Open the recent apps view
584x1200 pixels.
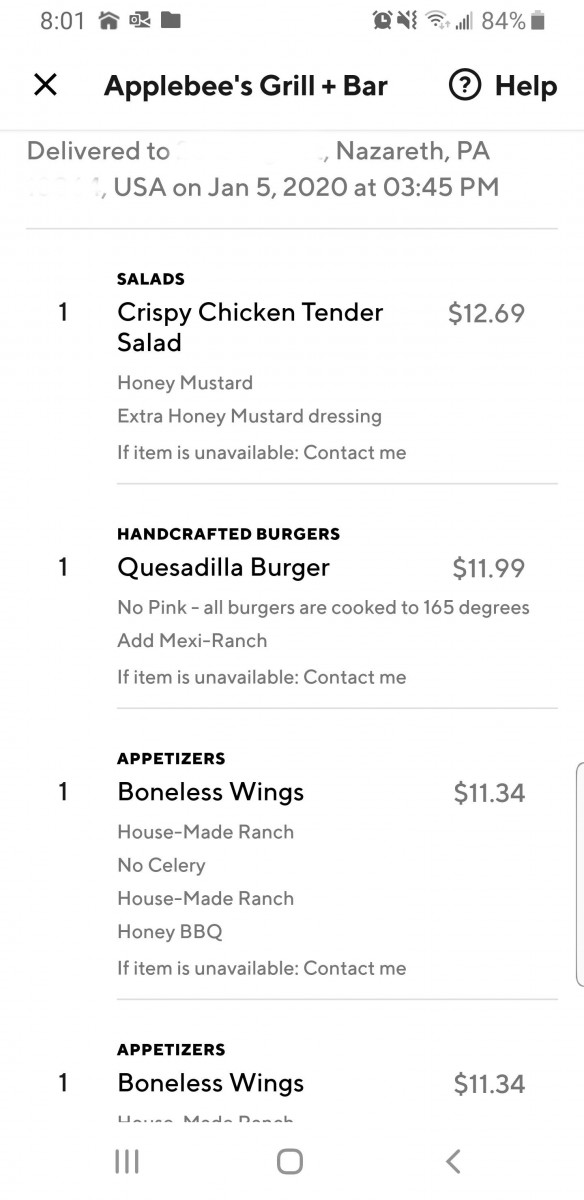click(127, 1161)
